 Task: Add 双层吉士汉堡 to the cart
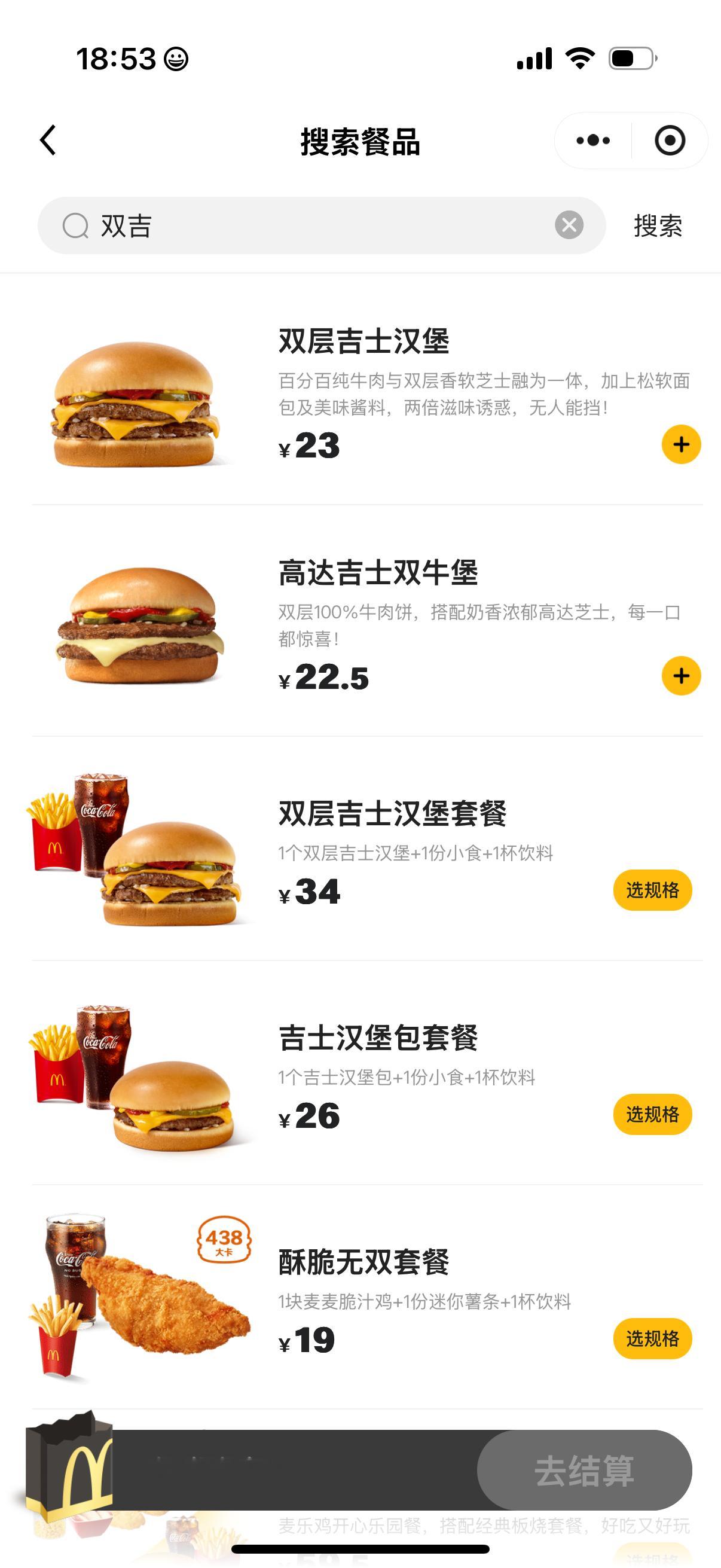681,444
